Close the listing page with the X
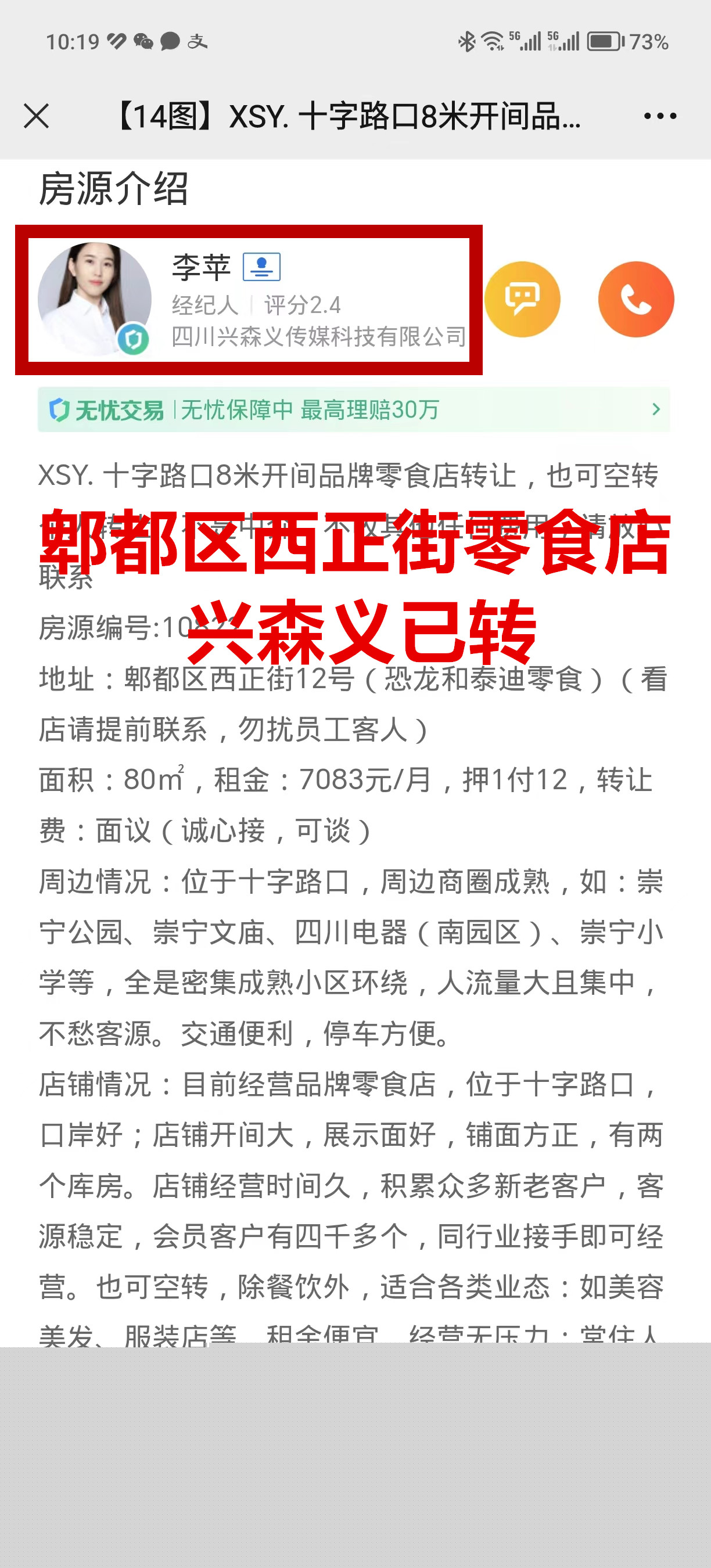The height and width of the screenshot is (1568, 711). coord(37,116)
